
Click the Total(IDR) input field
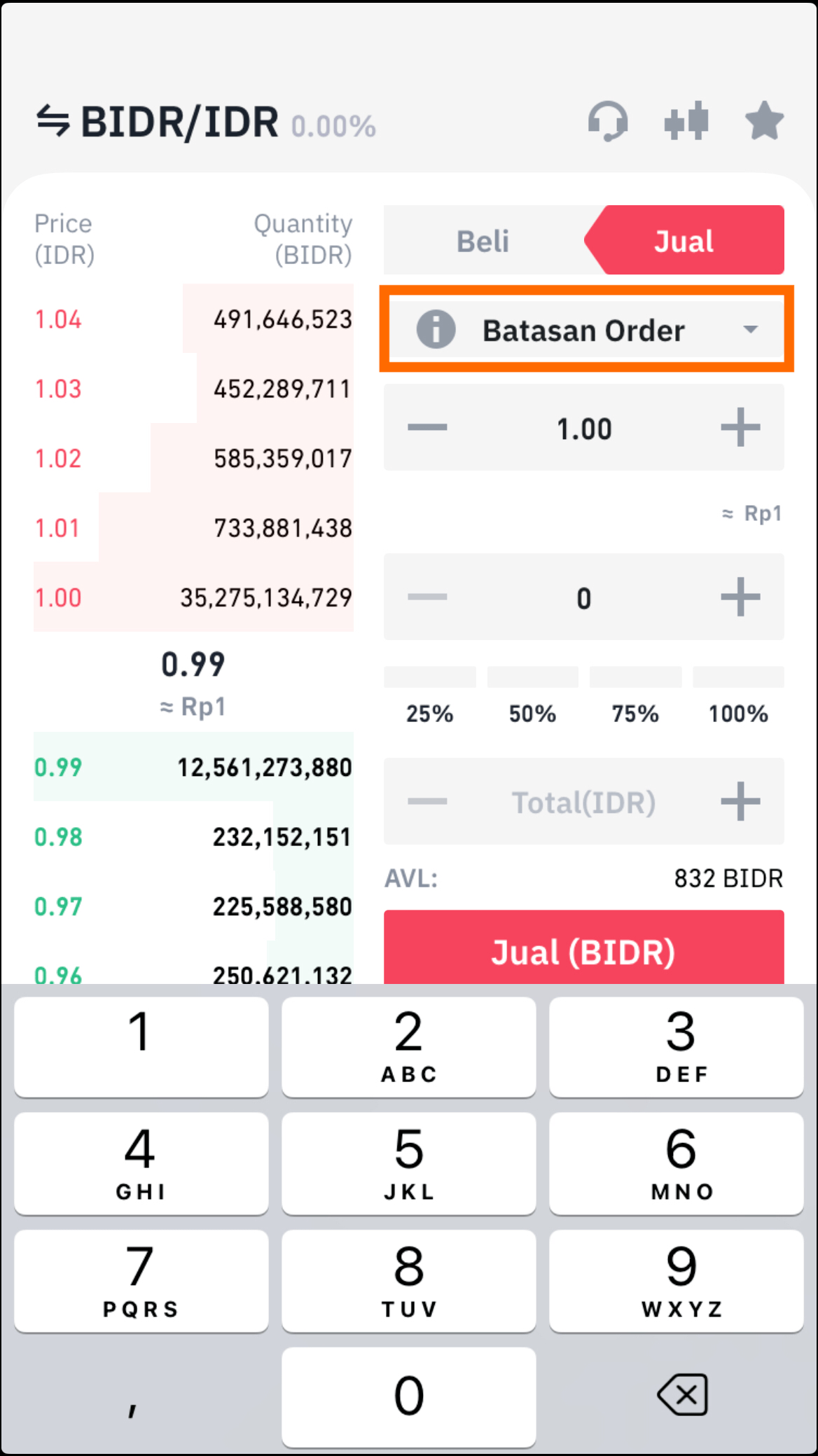[584, 801]
